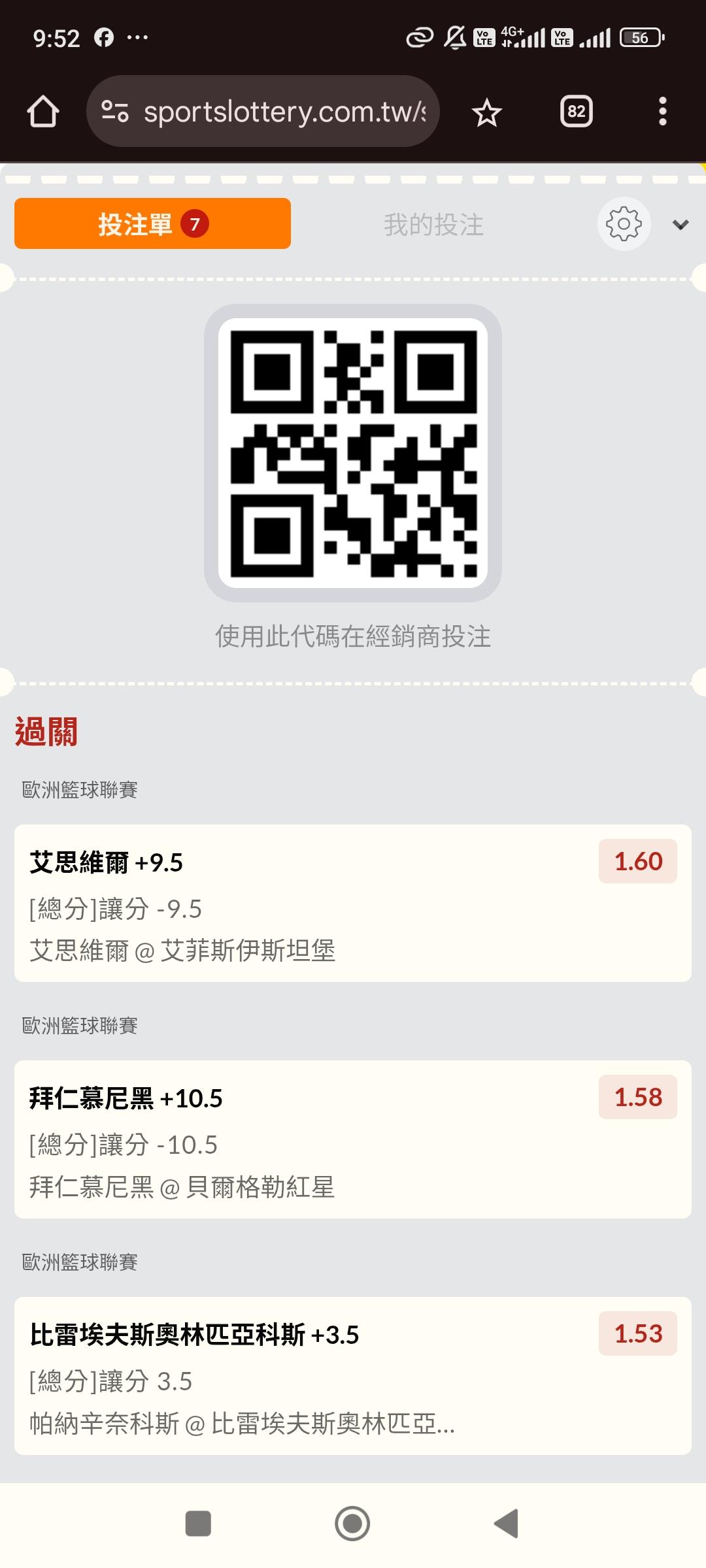Tap the 1.60 odds button
The height and width of the screenshot is (1568, 706).
click(x=637, y=861)
